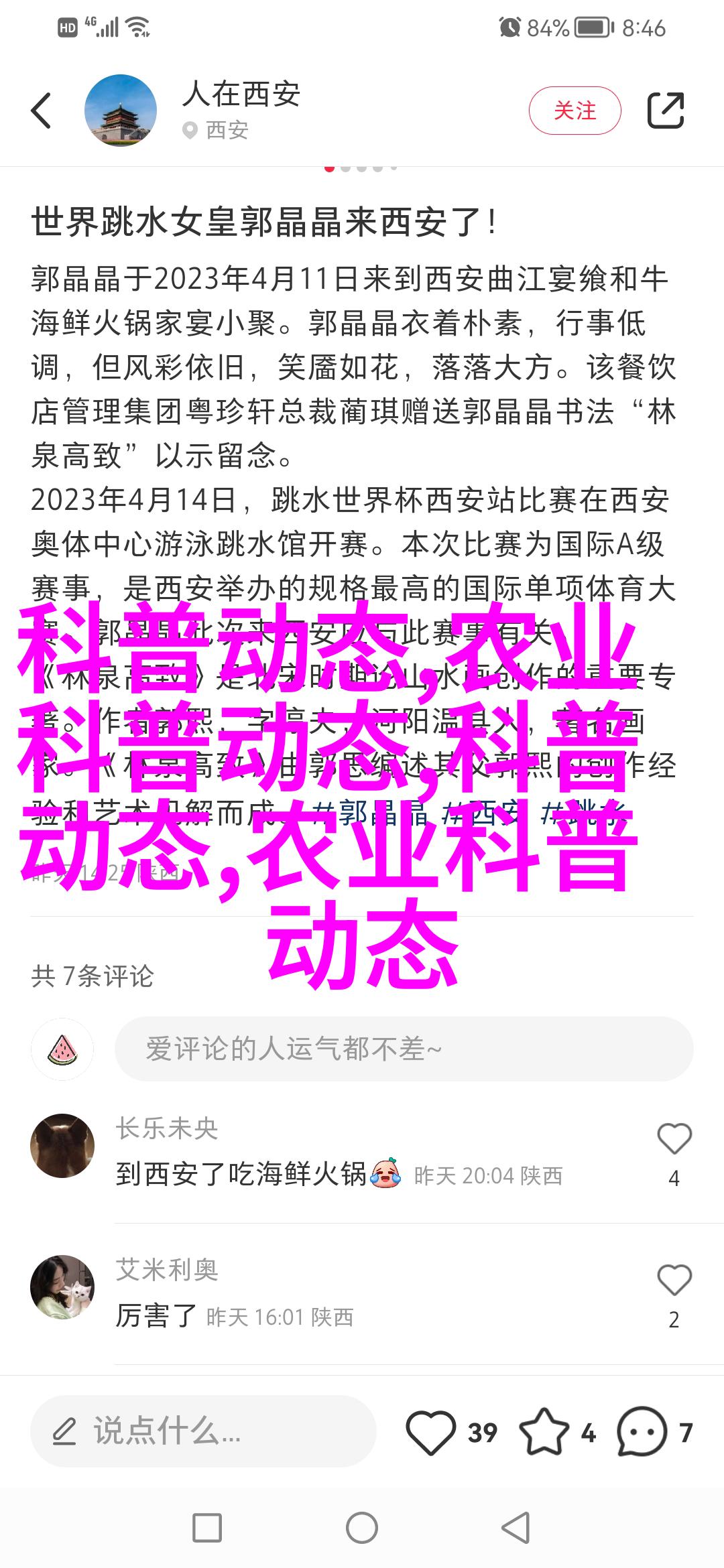Like the comment by 长乐未央

point(674,1139)
